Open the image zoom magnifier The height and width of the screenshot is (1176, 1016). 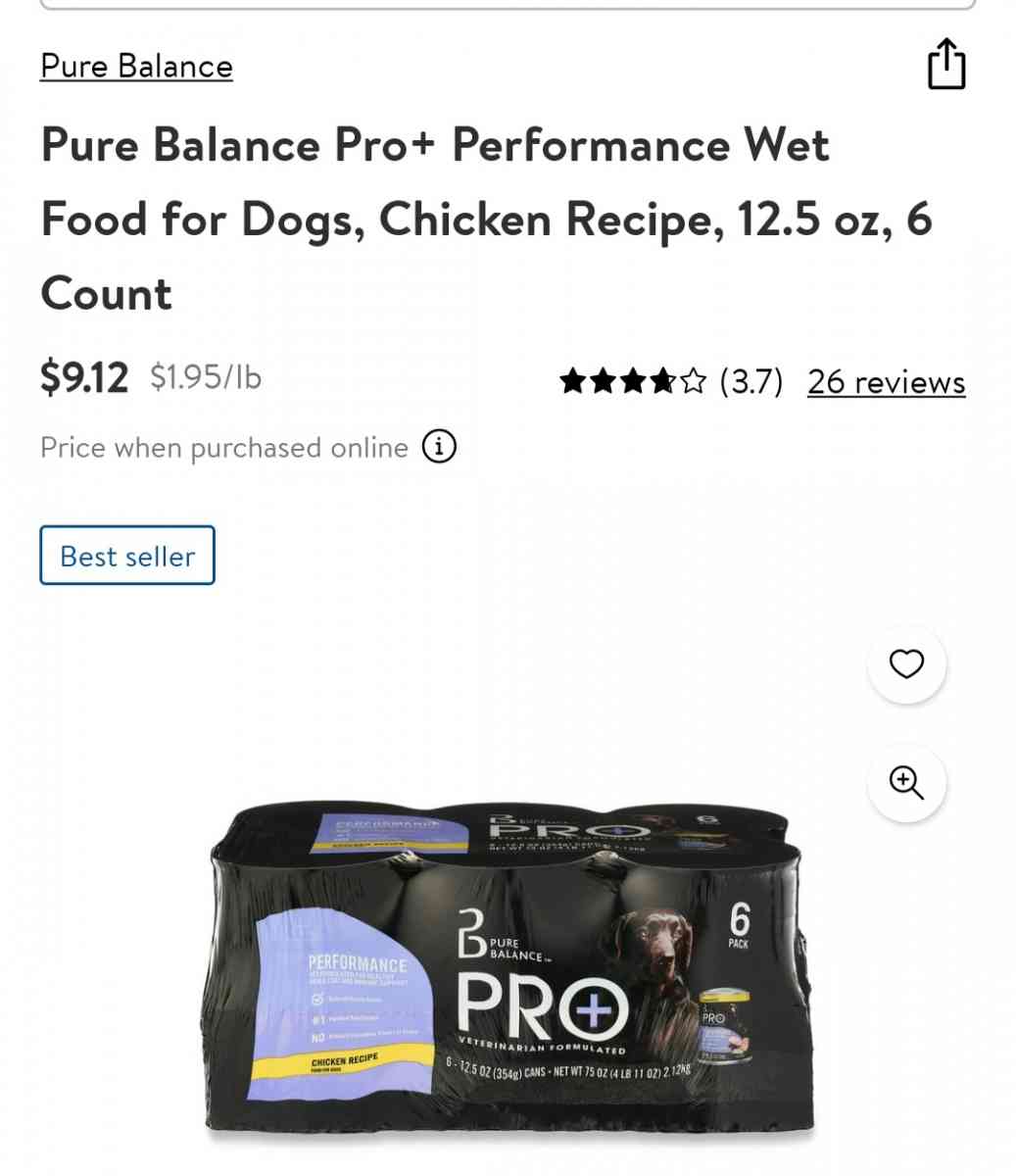(906, 783)
